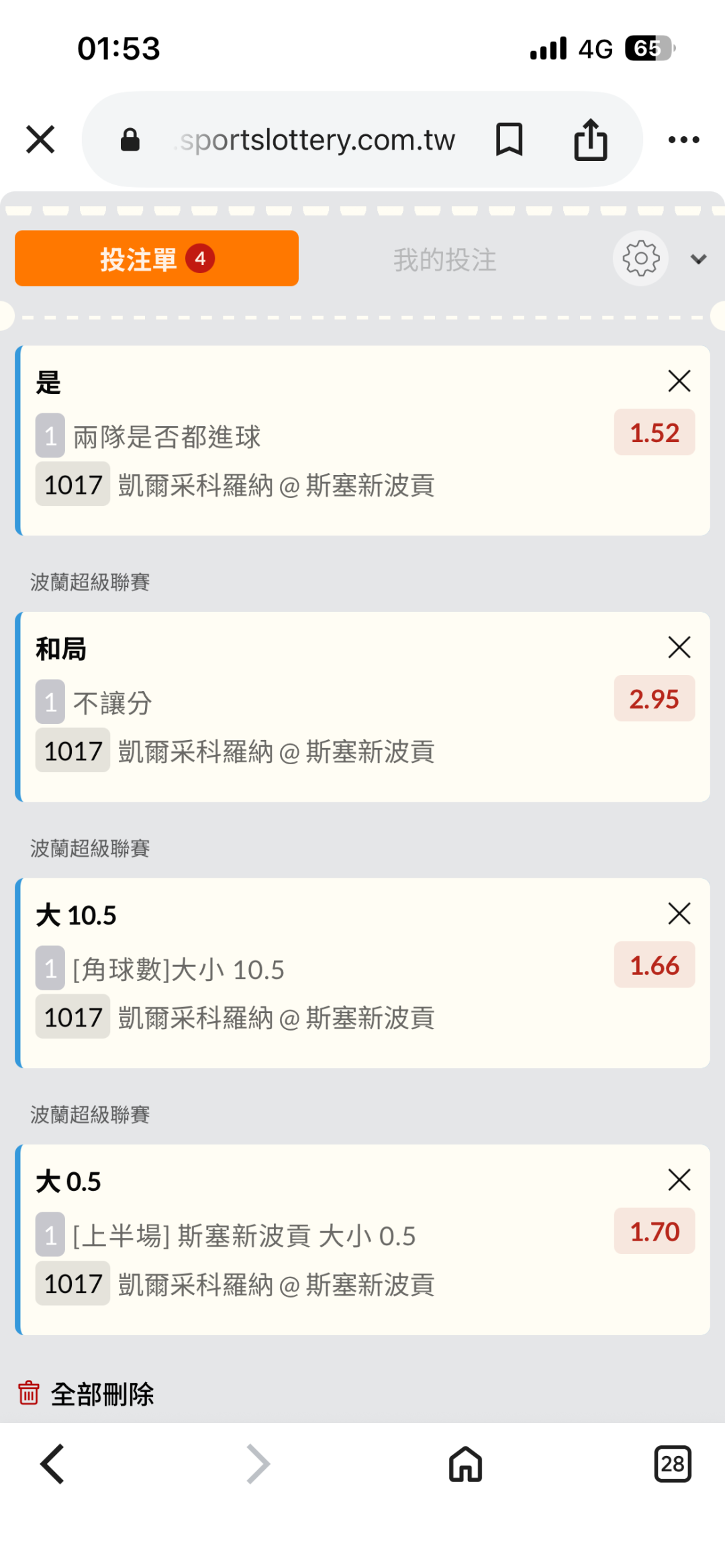Delete all bets with 全部刪除
Image resolution: width=725 pixels, height=1568 pixels.
(x=87, y=1394)
